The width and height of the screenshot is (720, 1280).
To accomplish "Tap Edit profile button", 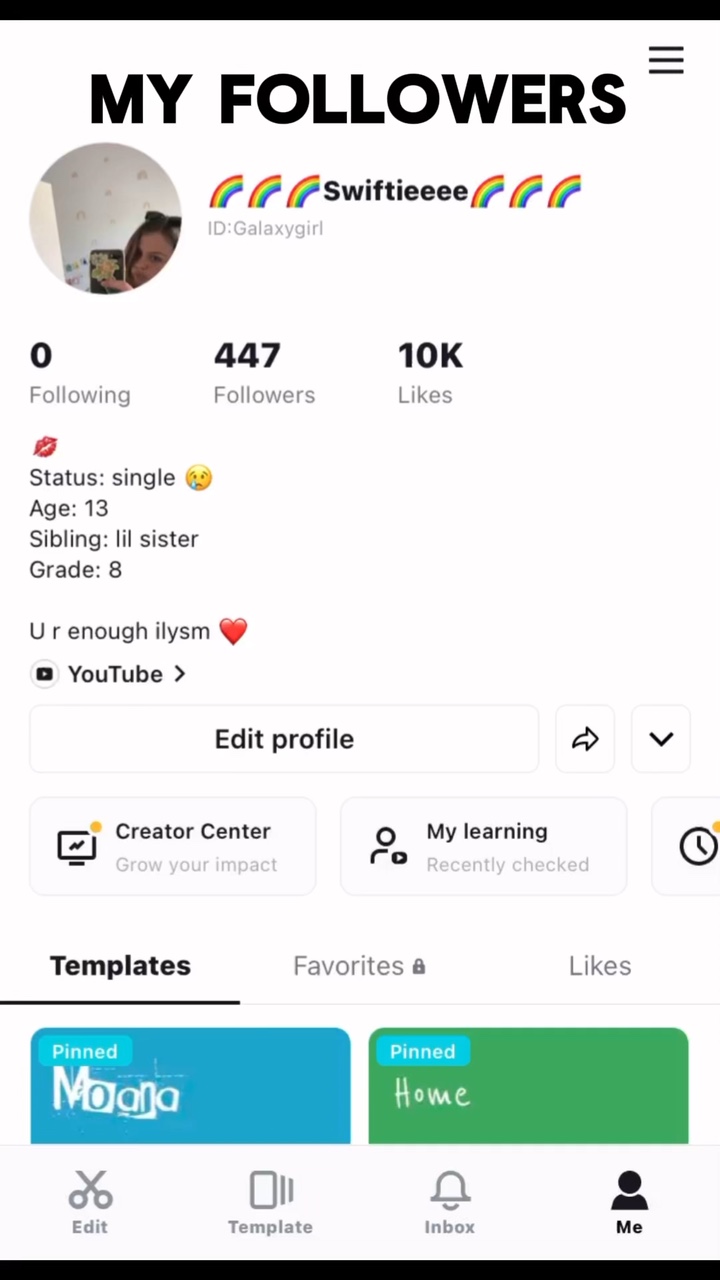I will (284, 739).
